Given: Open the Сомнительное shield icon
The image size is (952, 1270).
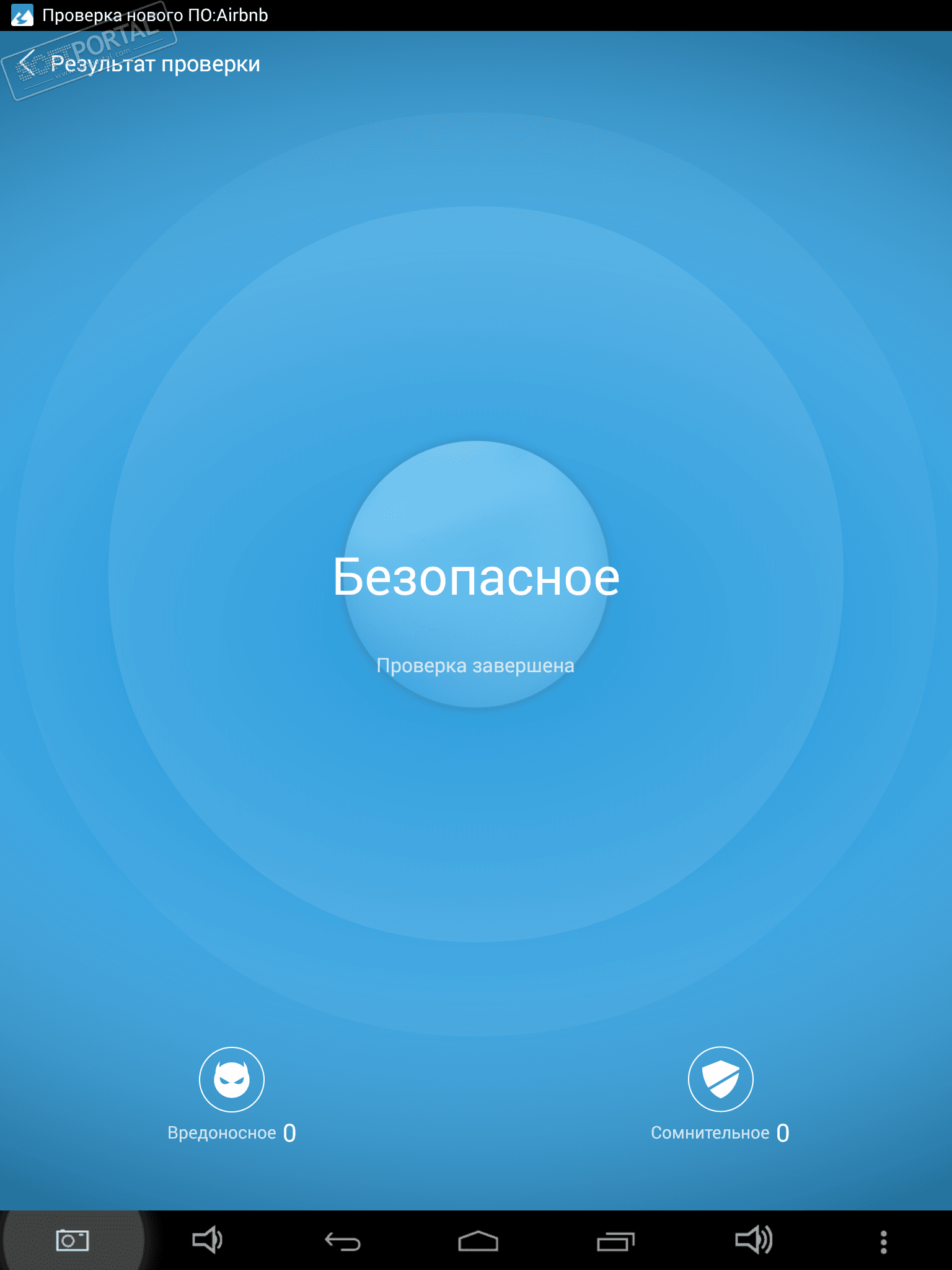Looking at the screenshot, I should point(720,1080).
